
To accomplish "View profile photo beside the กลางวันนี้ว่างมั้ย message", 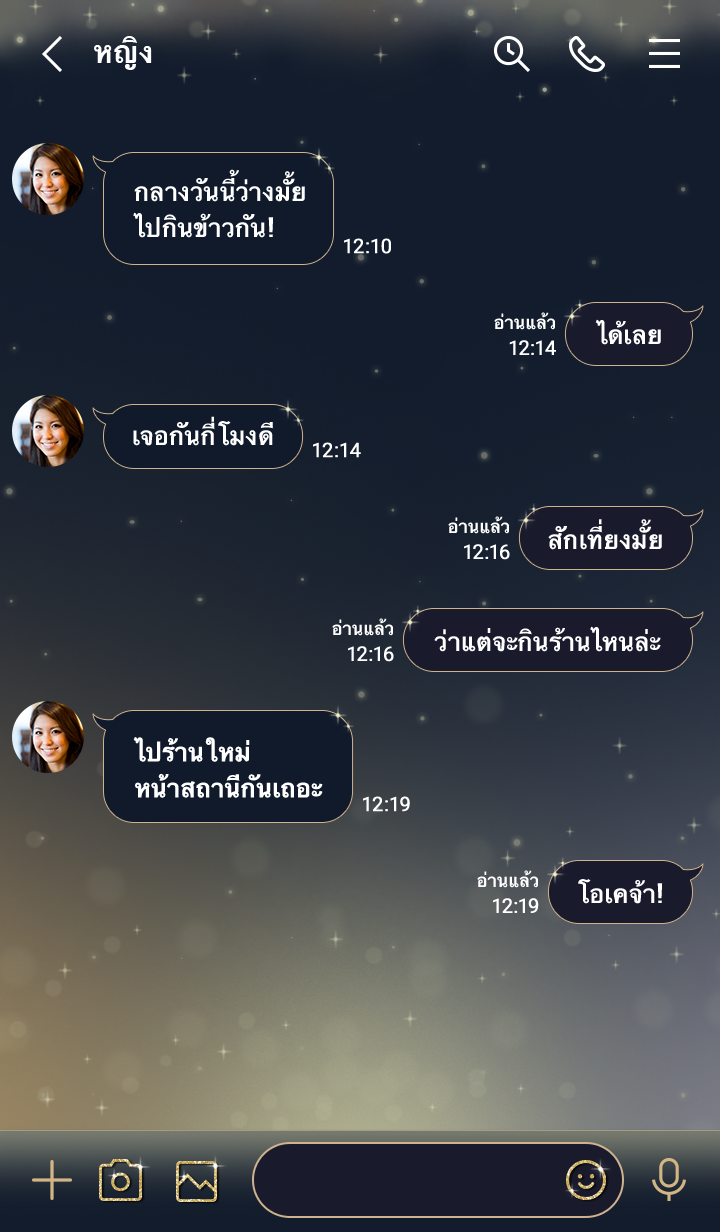I will pos(48,179).
